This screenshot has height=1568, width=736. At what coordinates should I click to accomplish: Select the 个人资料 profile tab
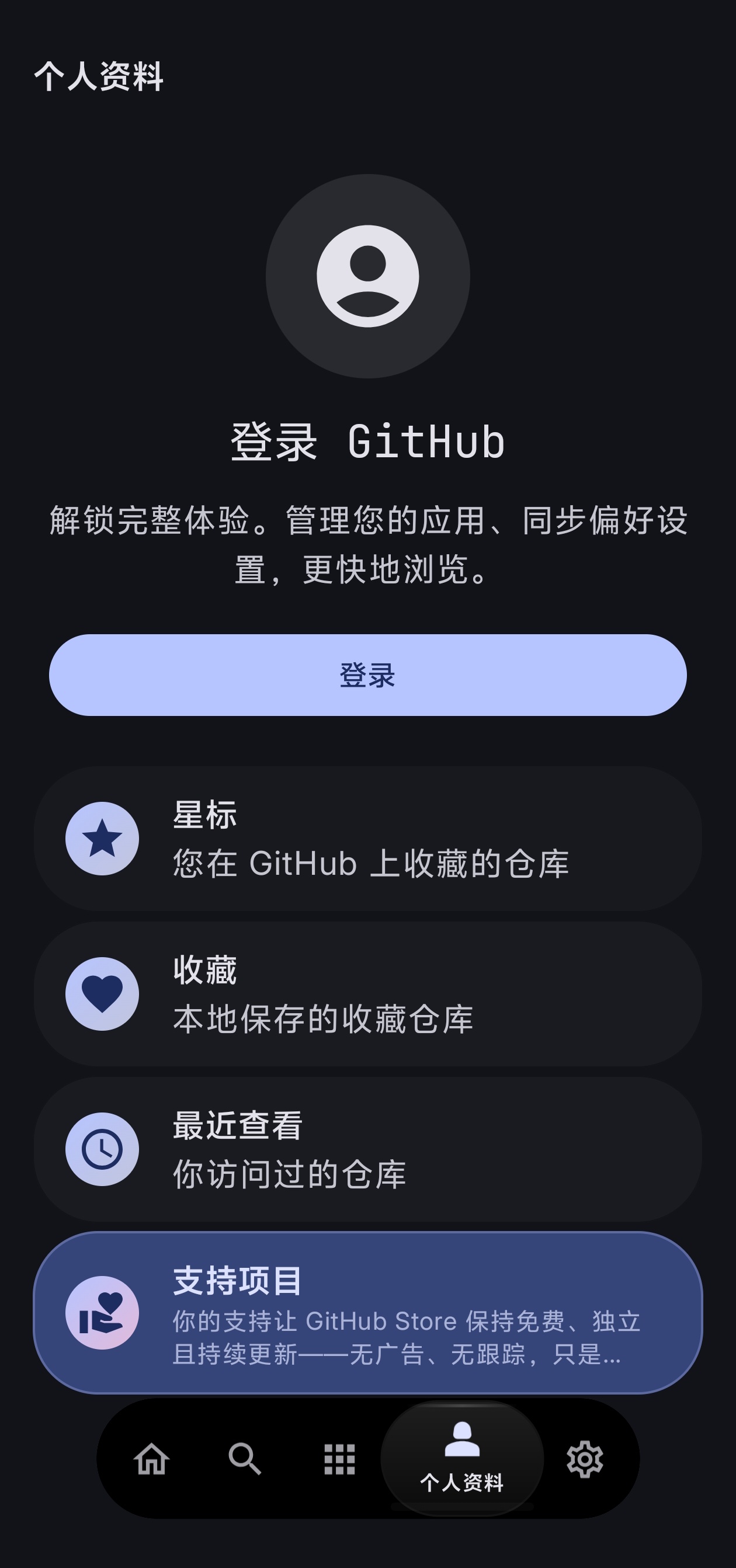[x=462, y=1458]
